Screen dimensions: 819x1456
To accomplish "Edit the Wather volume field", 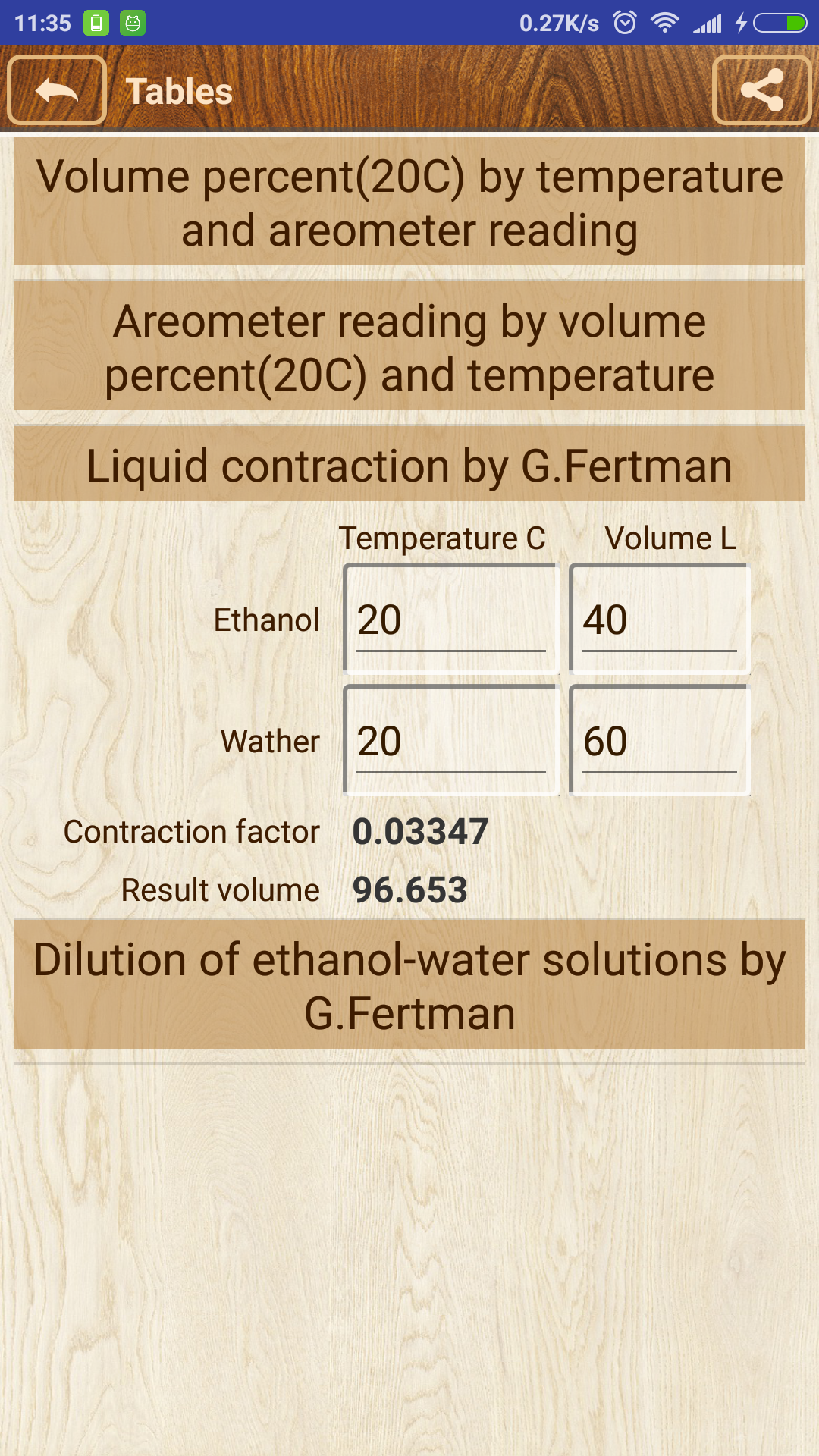I will [659, 742].
